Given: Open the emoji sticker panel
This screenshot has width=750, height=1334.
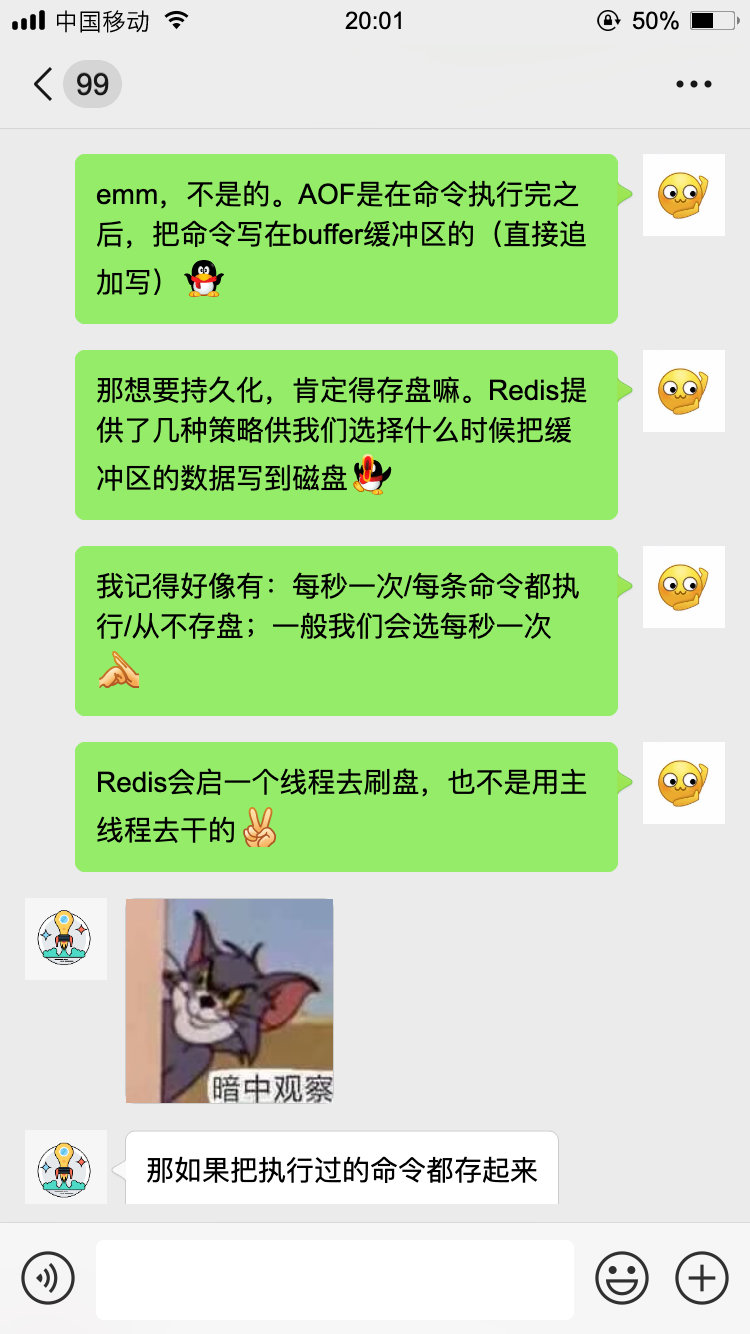Looking at the screenshot, I should (x=622, y=1278).
